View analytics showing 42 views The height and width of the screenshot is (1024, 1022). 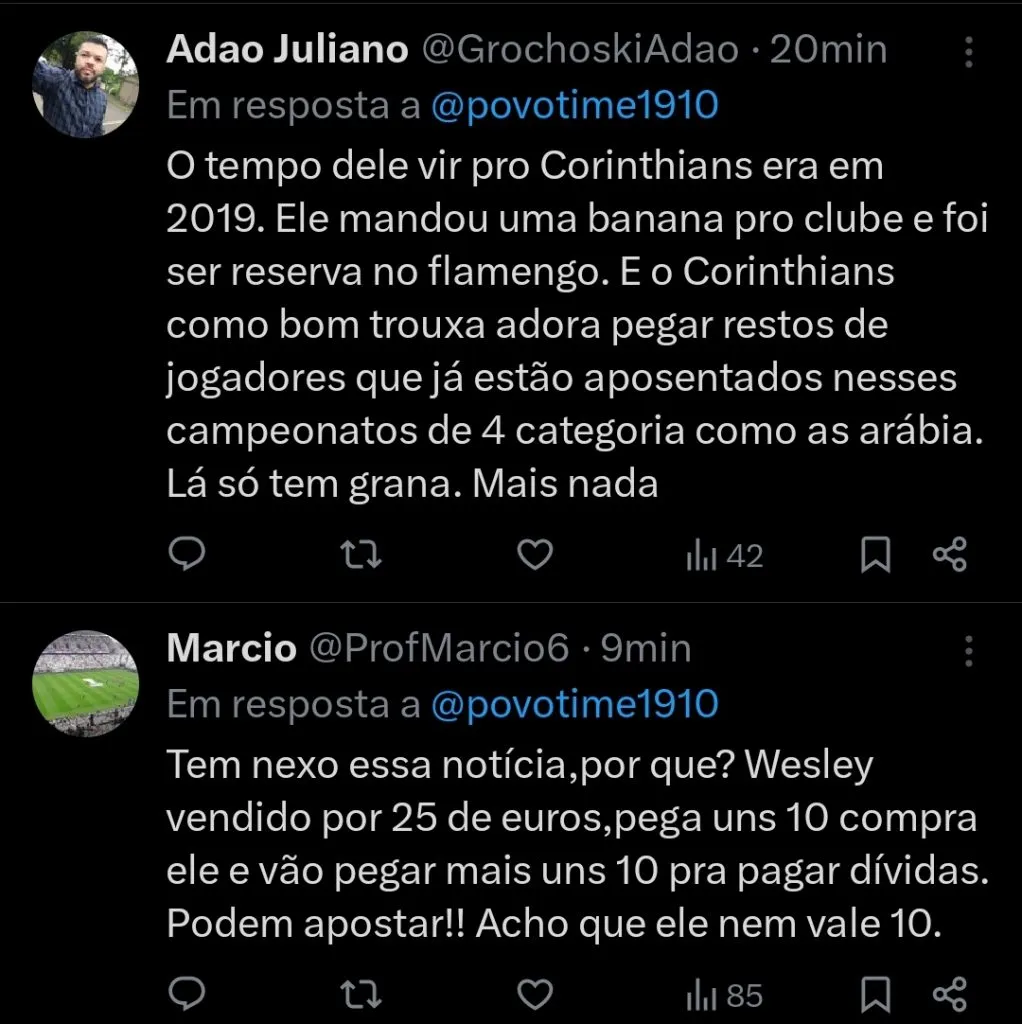click(722, 554)
